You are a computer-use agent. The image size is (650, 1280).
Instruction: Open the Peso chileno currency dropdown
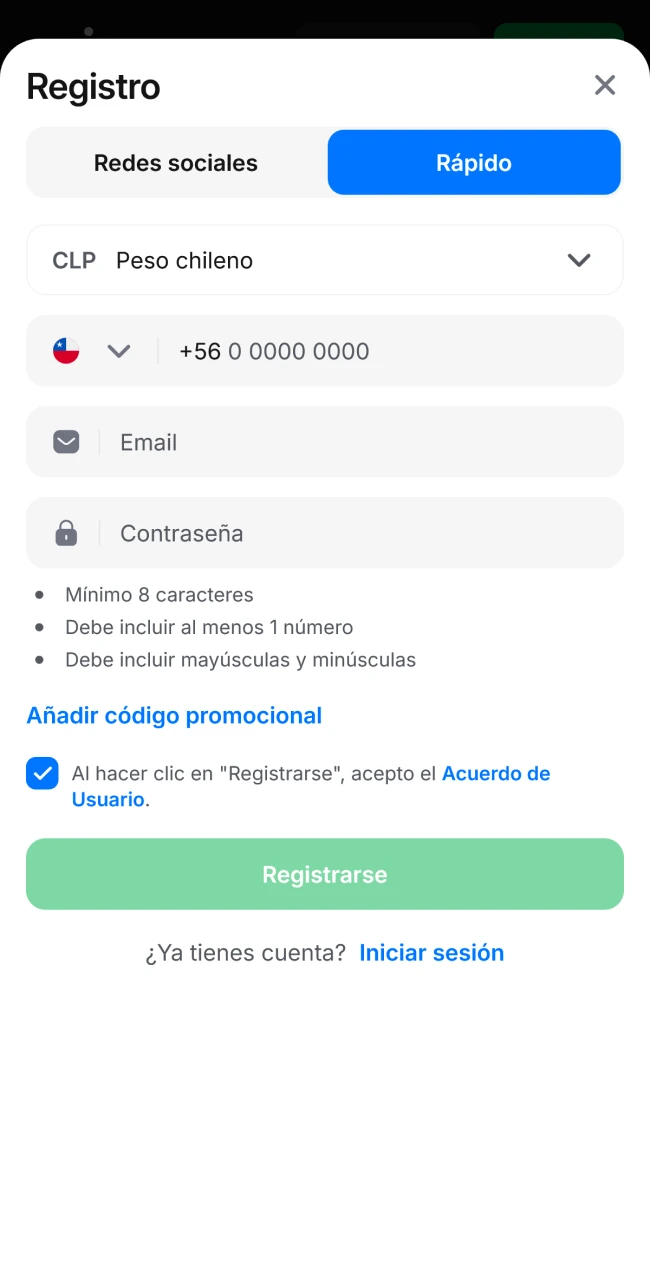[325, 260]
